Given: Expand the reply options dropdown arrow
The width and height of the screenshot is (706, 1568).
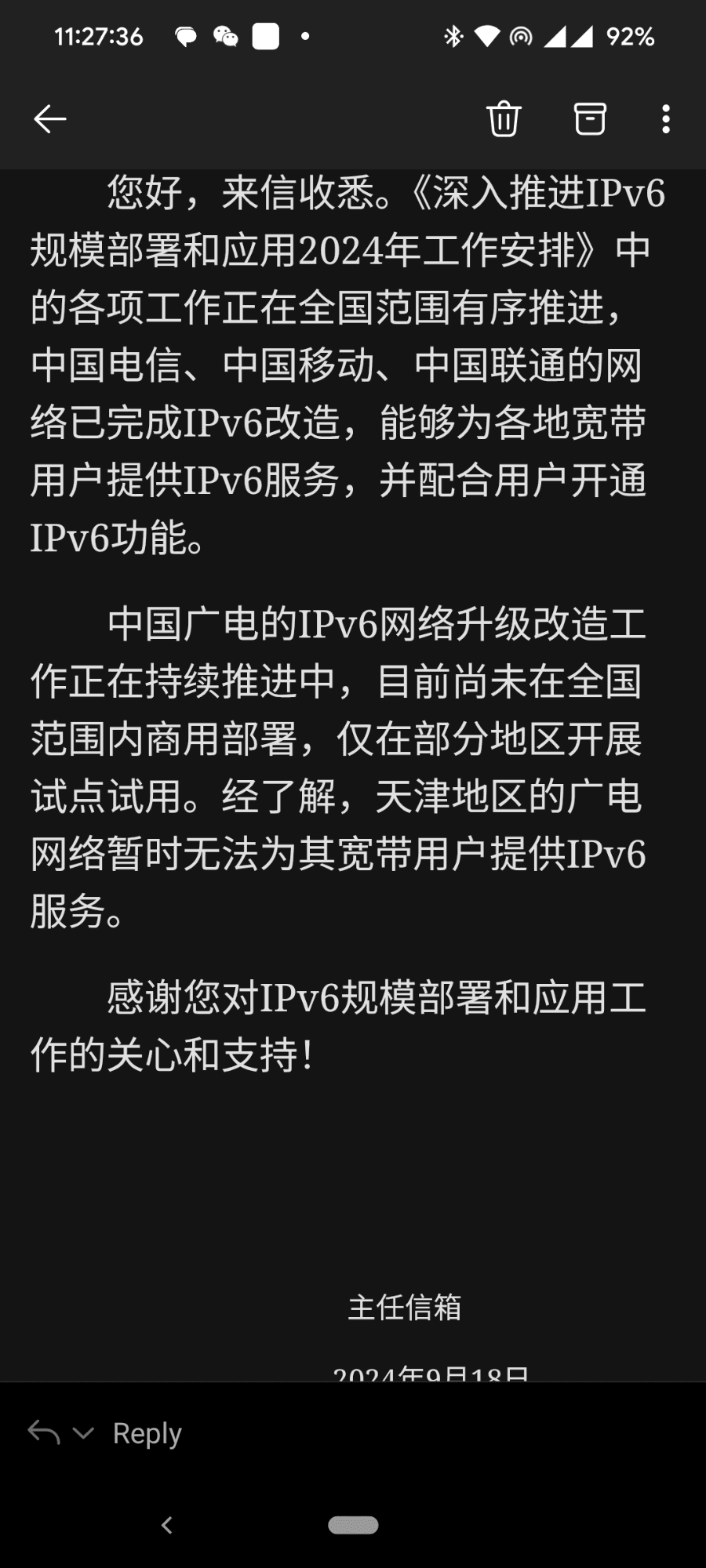Looking at the screenshot, I should [x=83, y=1433].
